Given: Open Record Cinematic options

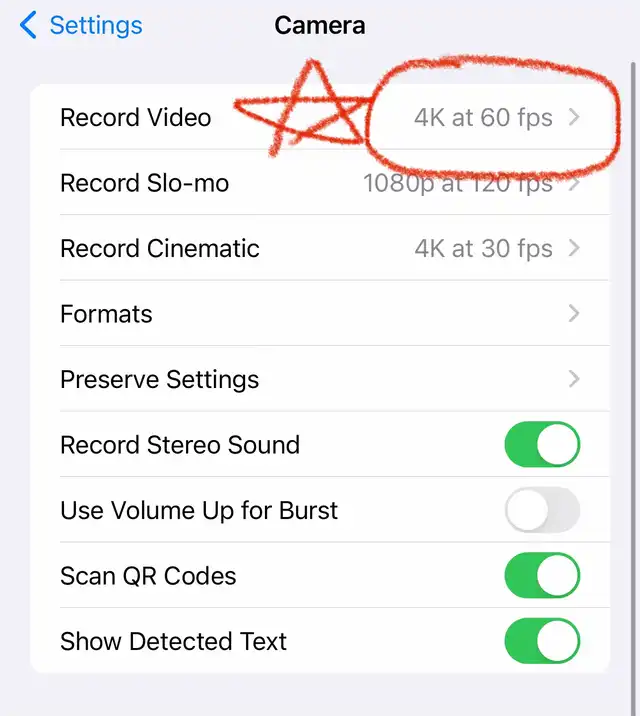Looking at the screenshot, I should point(320,248).
